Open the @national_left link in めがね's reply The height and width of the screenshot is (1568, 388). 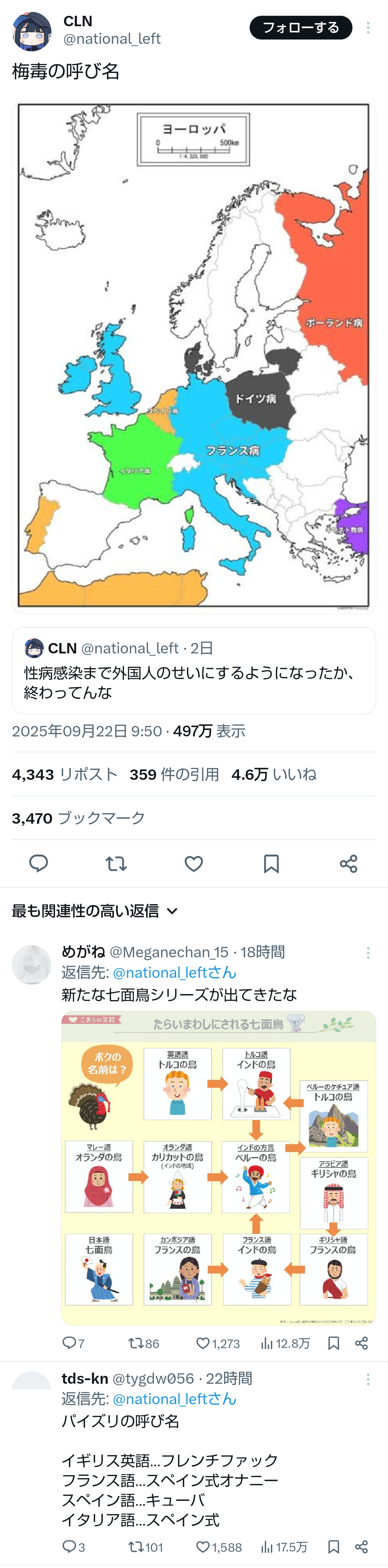pos(174,973)
